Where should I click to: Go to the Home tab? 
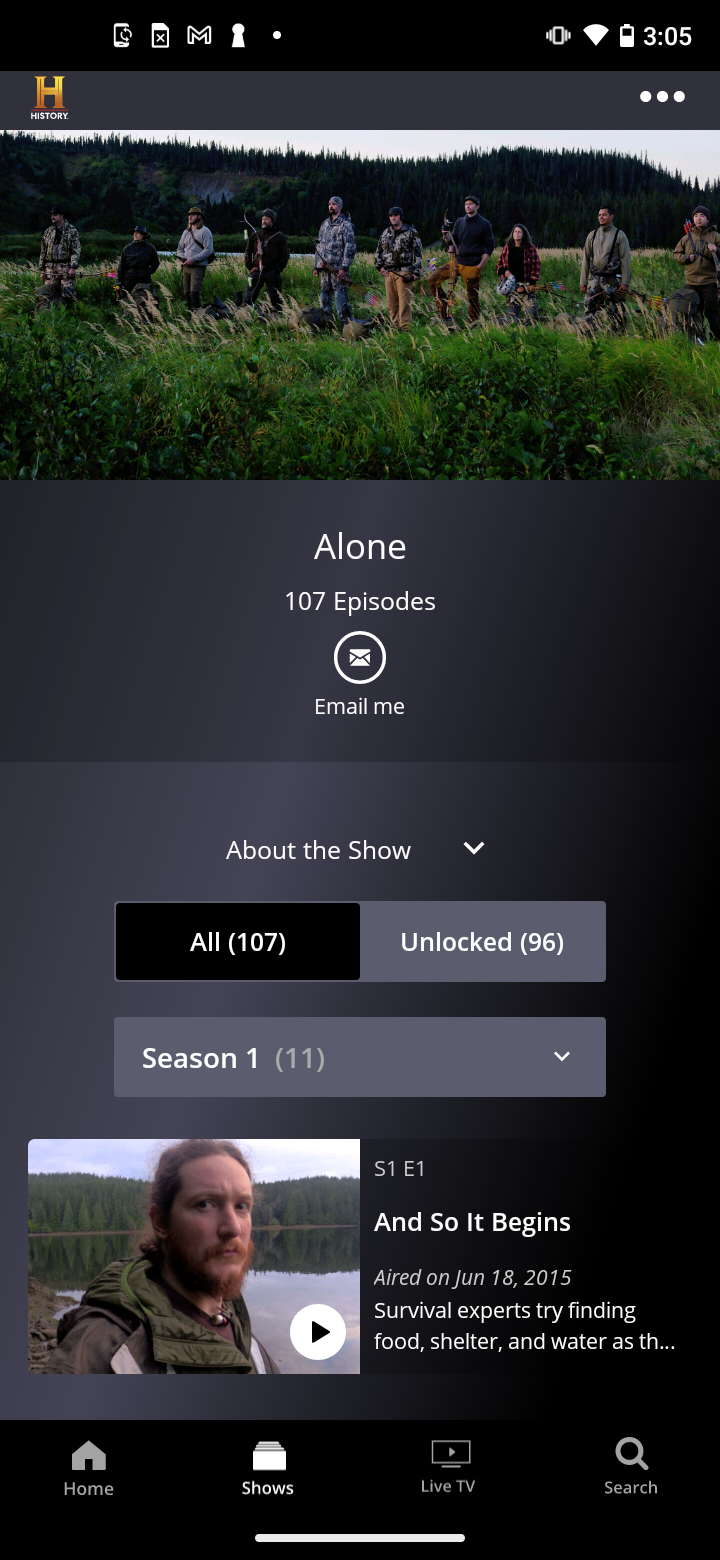pyautogui.click(x=88, y=1468)
